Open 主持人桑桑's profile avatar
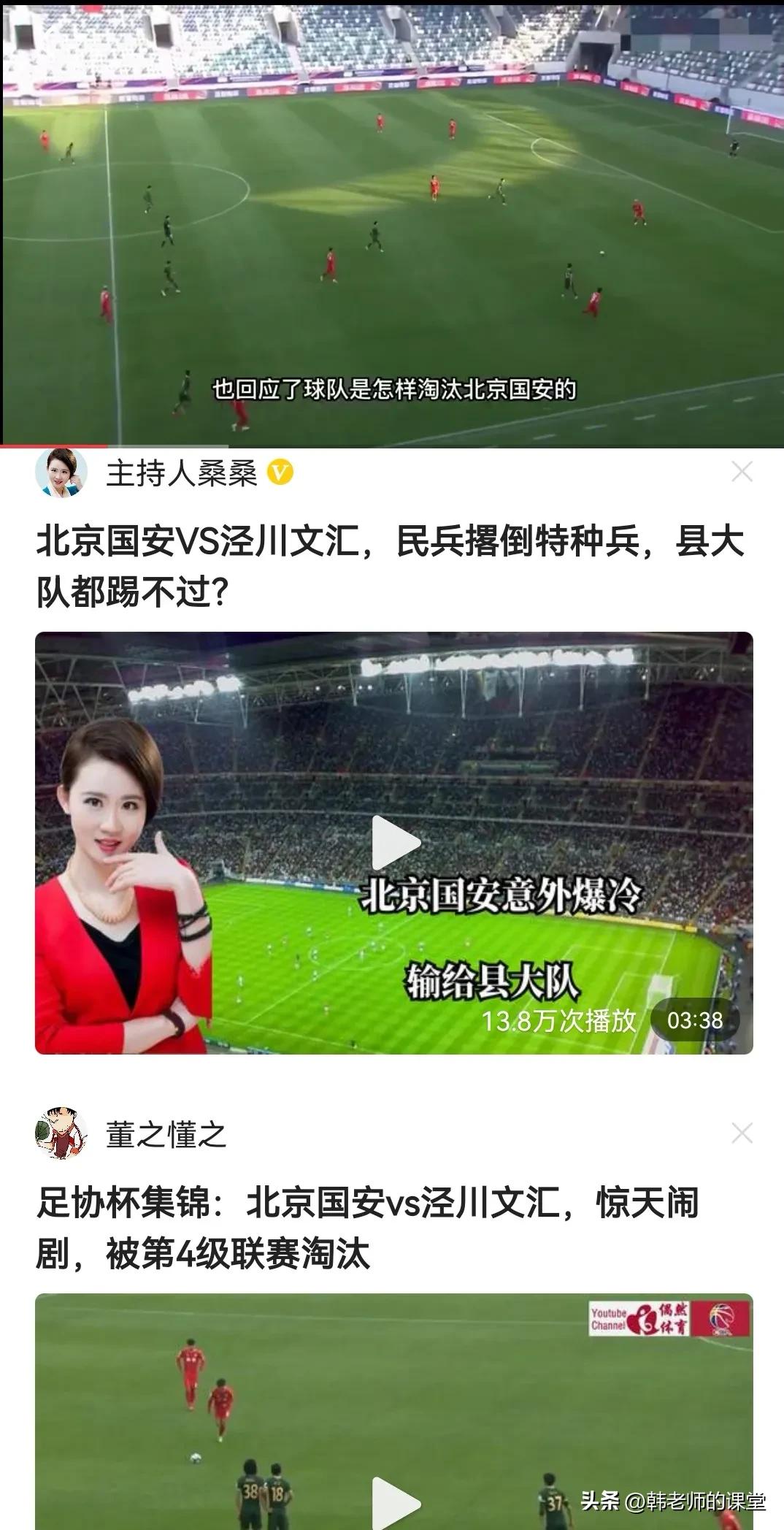This screenshot has width=784, height=1530. (61, 474)
